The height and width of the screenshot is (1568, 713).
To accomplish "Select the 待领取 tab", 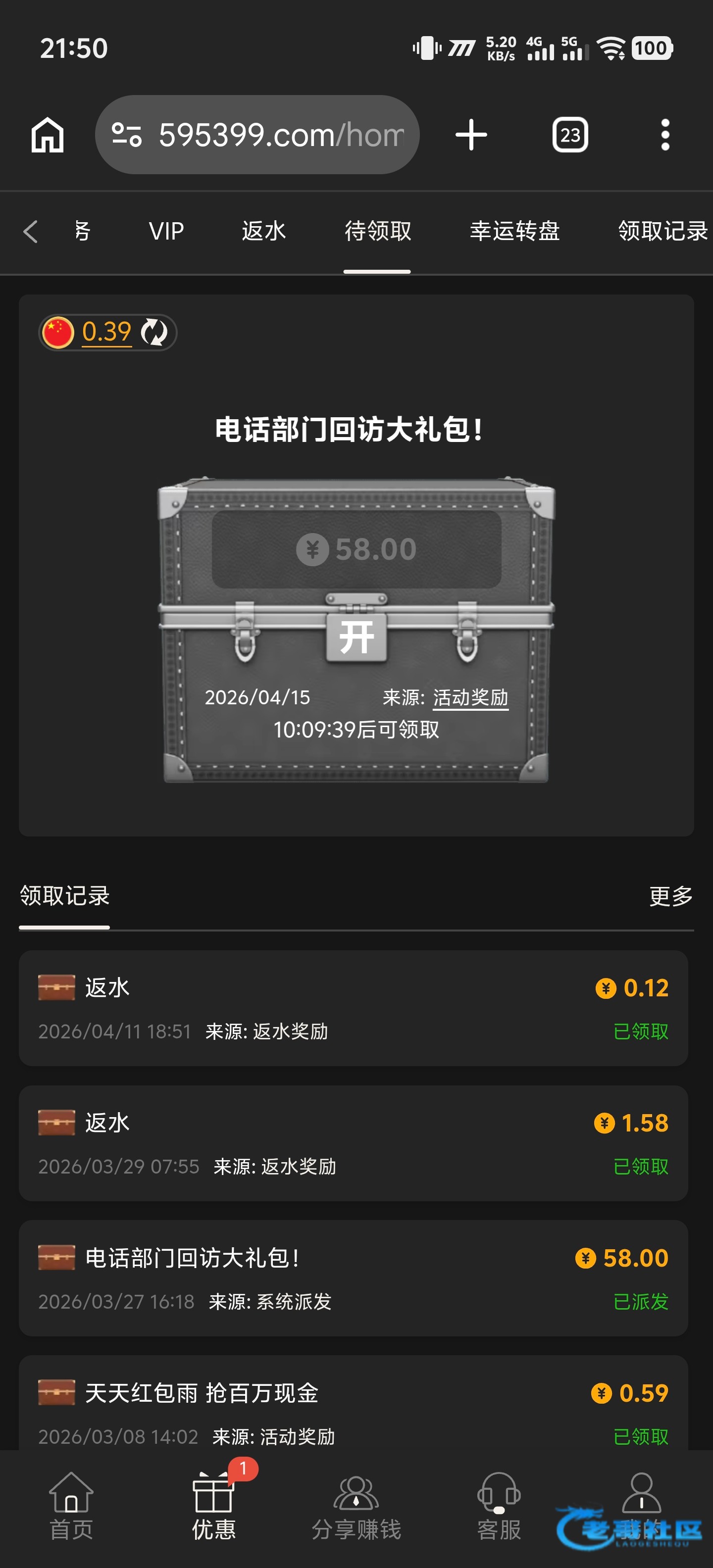I will [x=377, y=231].
